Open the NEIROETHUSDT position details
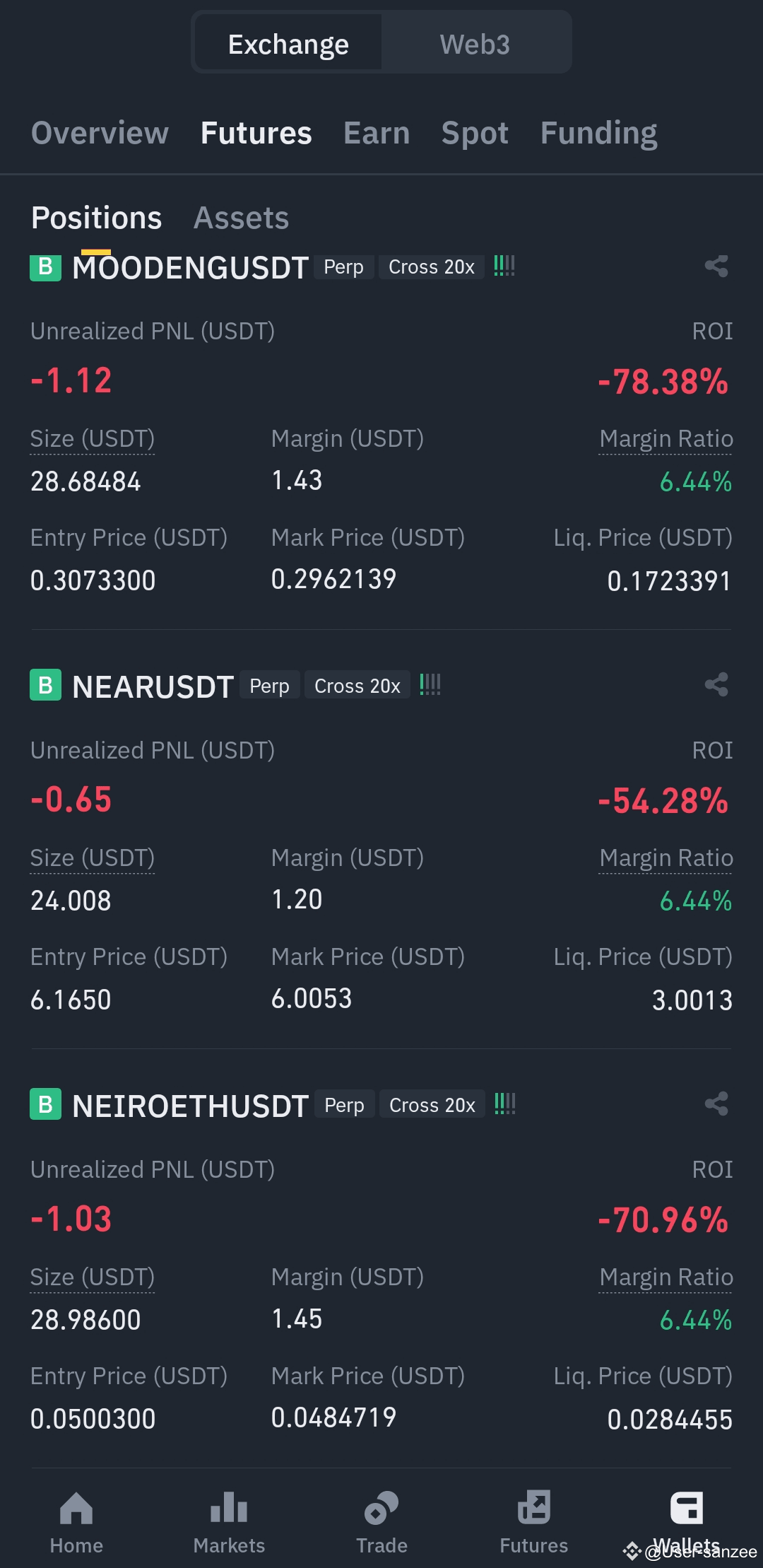The height and width of the screenshot is (1568, 763). [190, 1106]
